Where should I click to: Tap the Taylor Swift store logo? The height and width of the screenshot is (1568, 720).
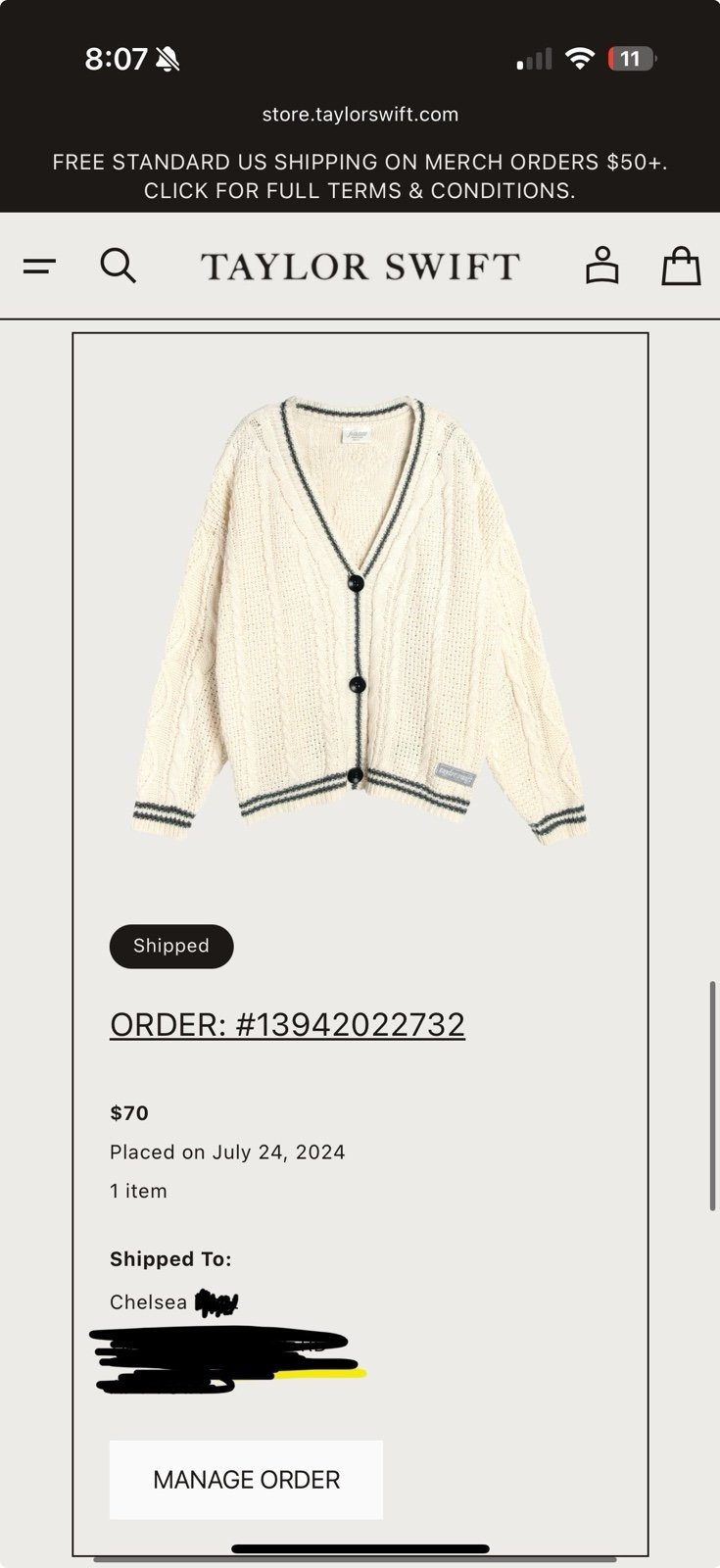click(x=360, y=267)
